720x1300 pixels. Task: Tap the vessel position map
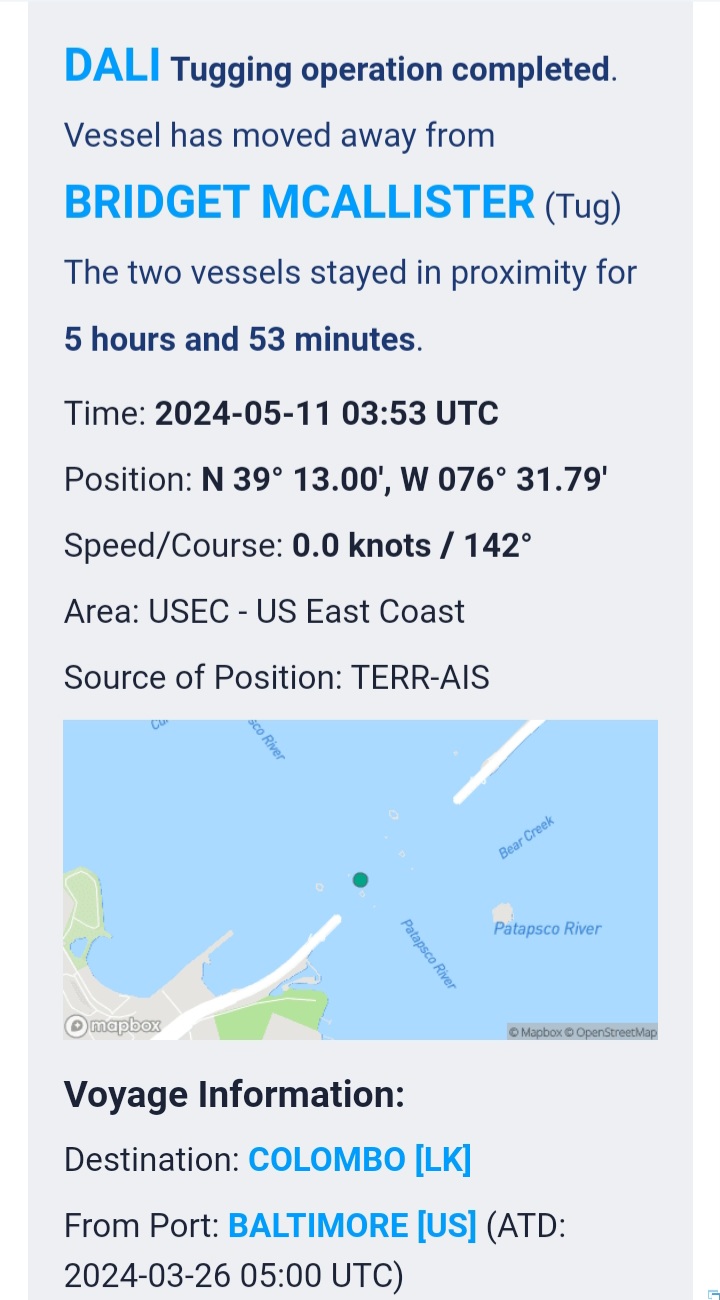(x=360, y=880)
